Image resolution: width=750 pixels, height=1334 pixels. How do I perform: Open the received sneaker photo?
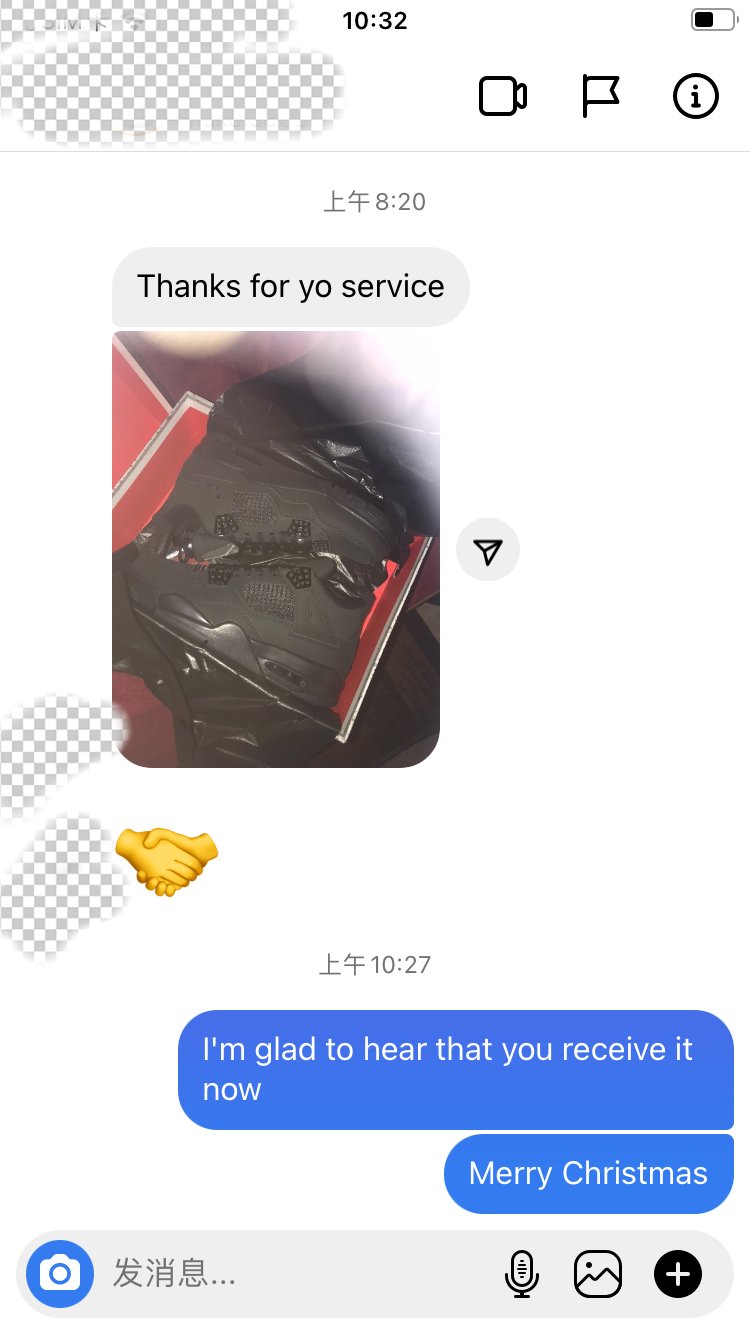(276, 549)
